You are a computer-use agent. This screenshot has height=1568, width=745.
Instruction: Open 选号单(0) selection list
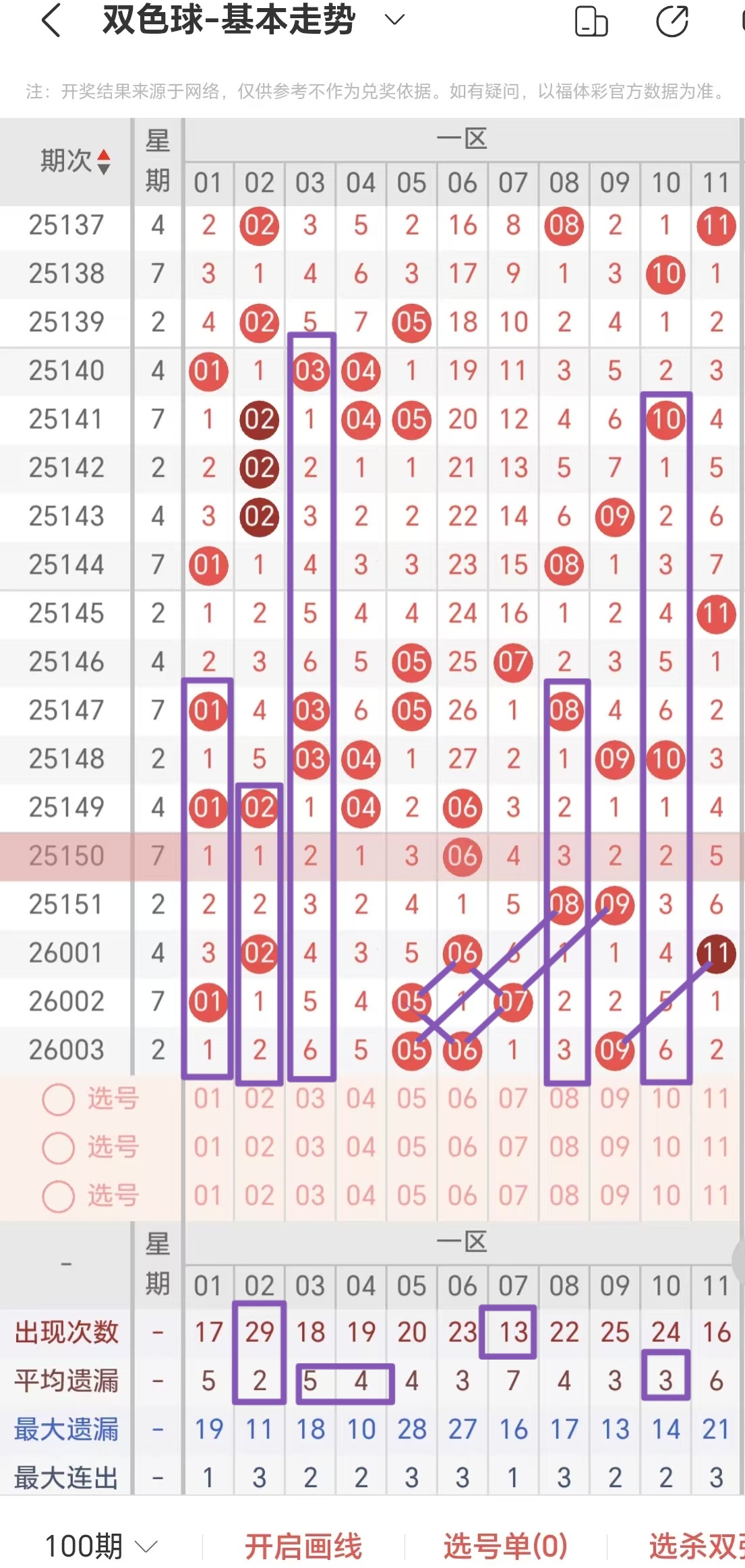tap(506, 1546)
